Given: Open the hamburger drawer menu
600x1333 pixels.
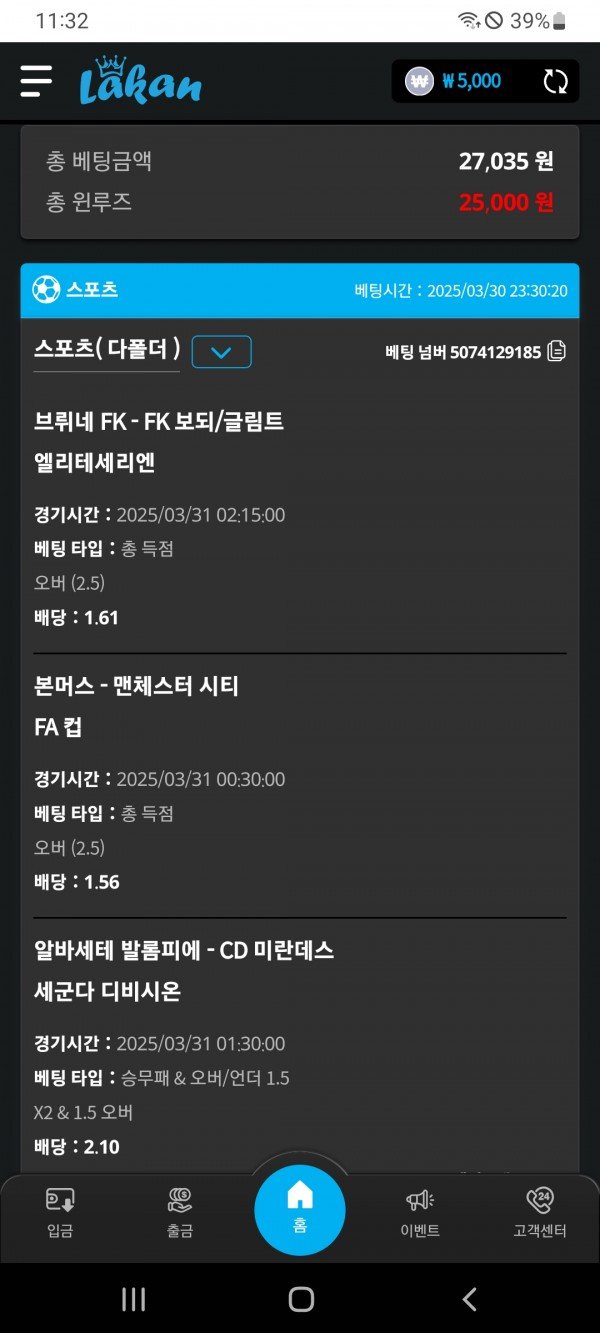Looking at the screenshot, I should (x=36, y=81).
